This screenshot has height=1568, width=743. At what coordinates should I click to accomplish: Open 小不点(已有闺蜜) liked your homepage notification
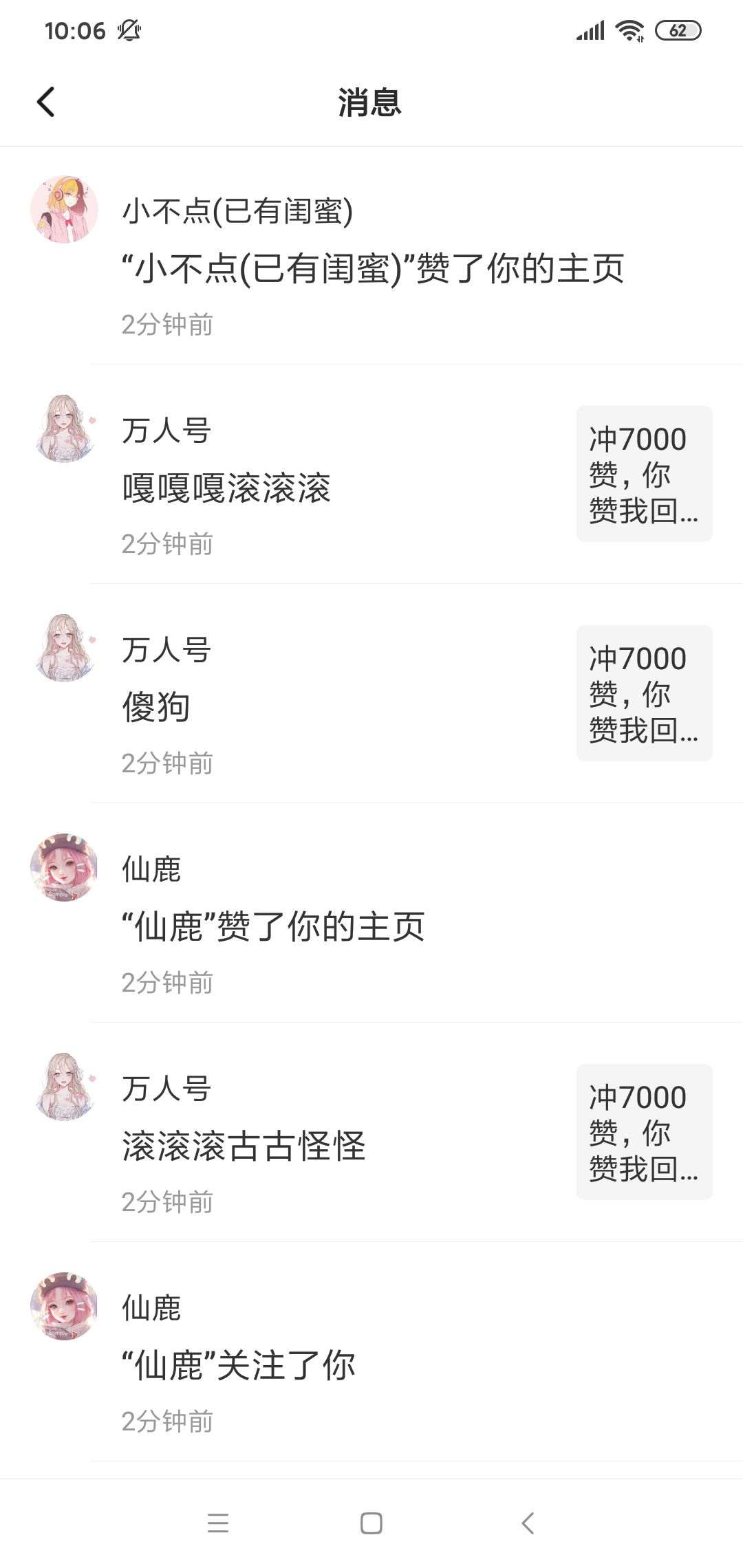373,268
